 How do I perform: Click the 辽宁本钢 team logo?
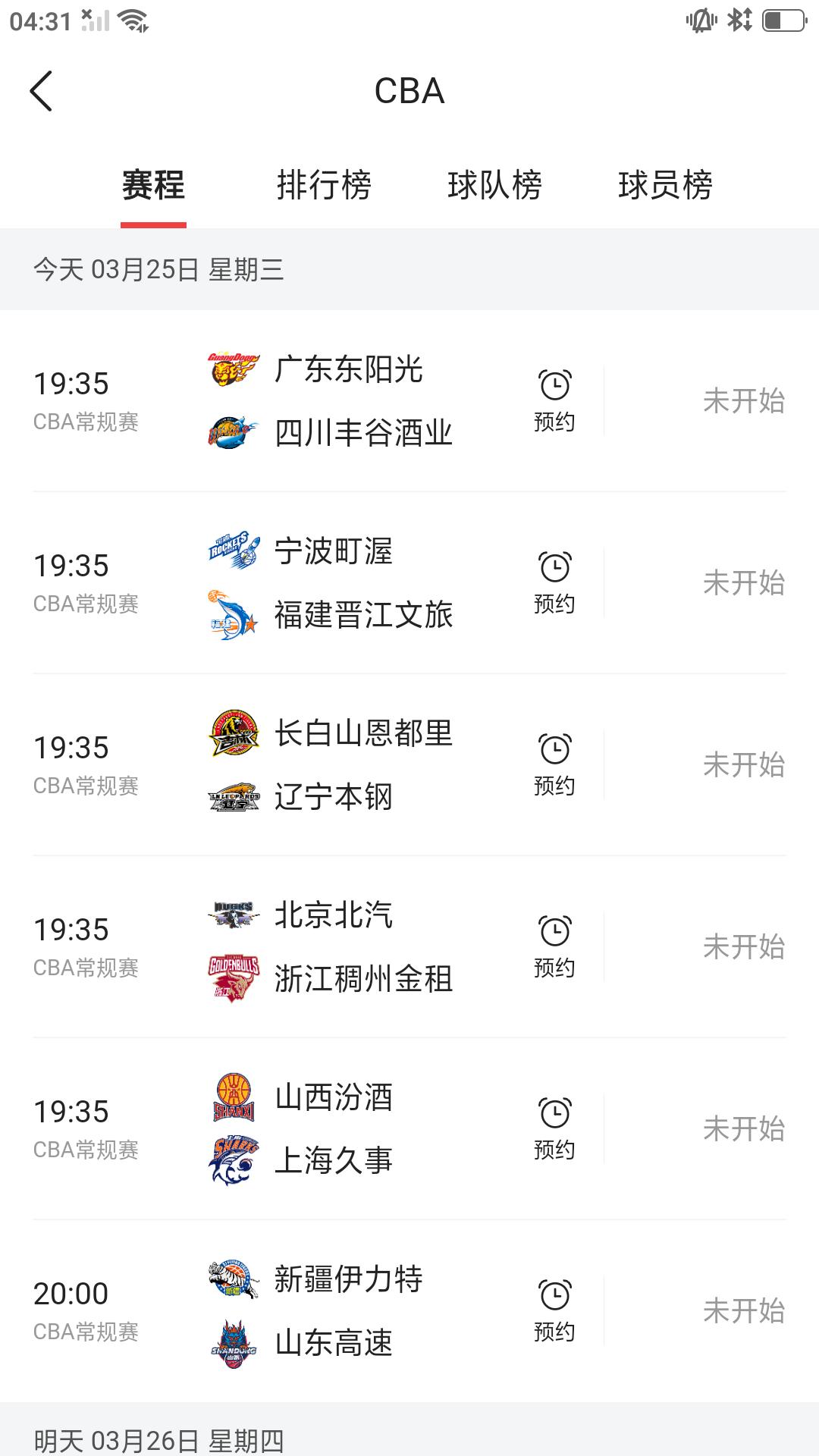[231, 796]
